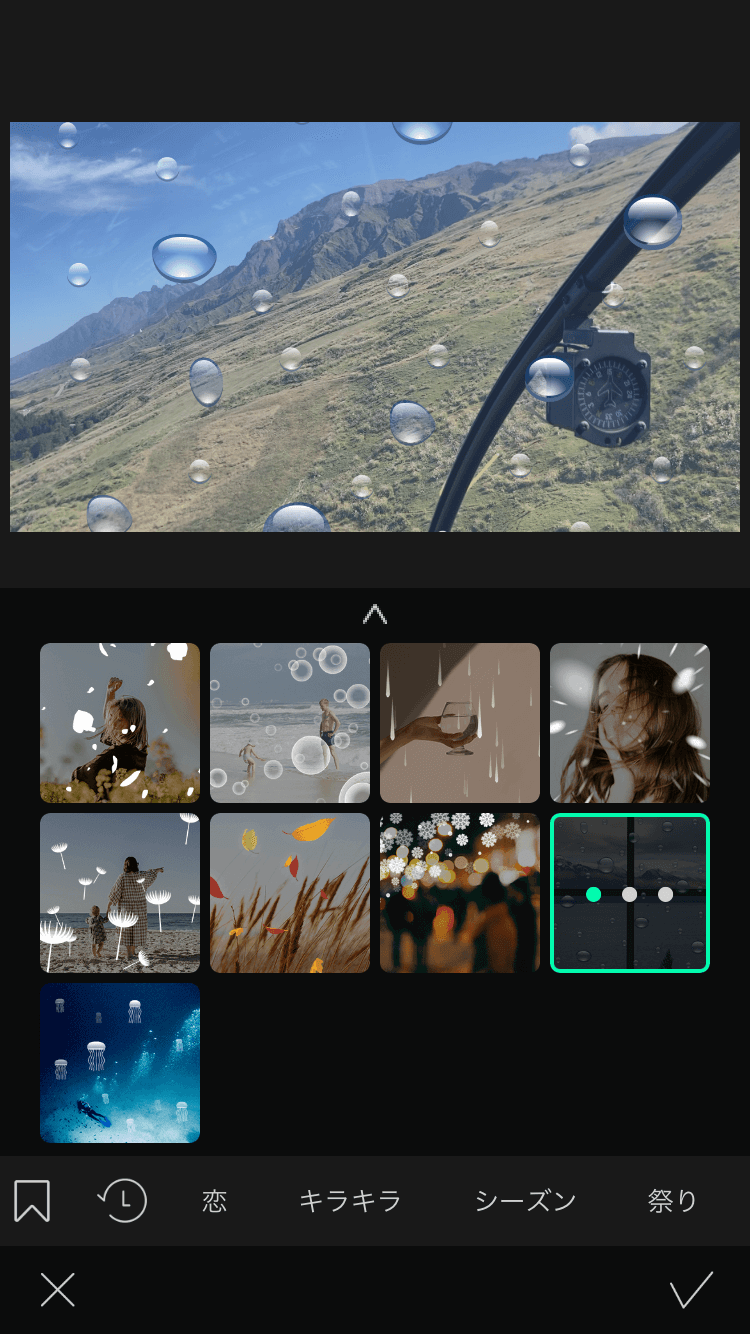Select the snowflake bokeh effect
Image resolution: width=750 pixels, height=1334 pixels.
(x=460, y=893)
